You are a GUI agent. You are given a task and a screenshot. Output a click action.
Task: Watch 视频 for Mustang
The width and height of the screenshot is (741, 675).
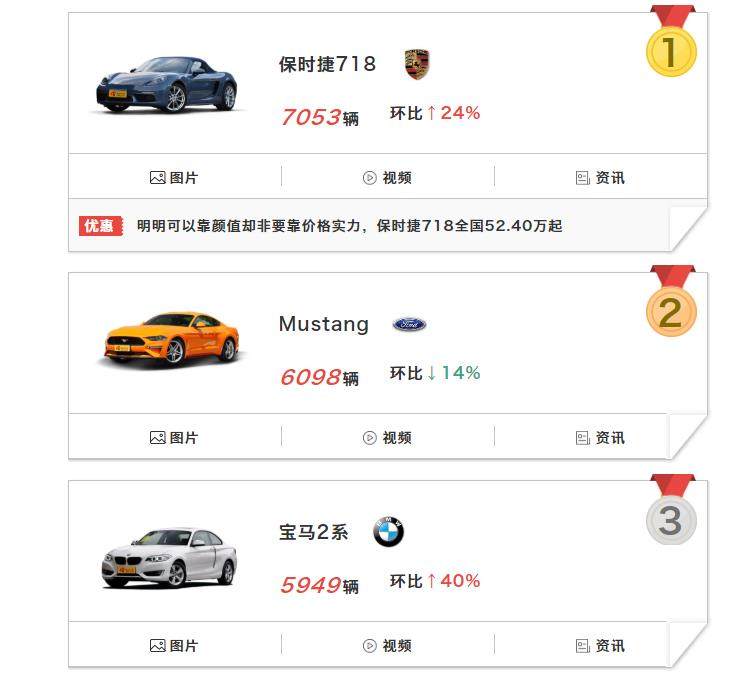387,438
